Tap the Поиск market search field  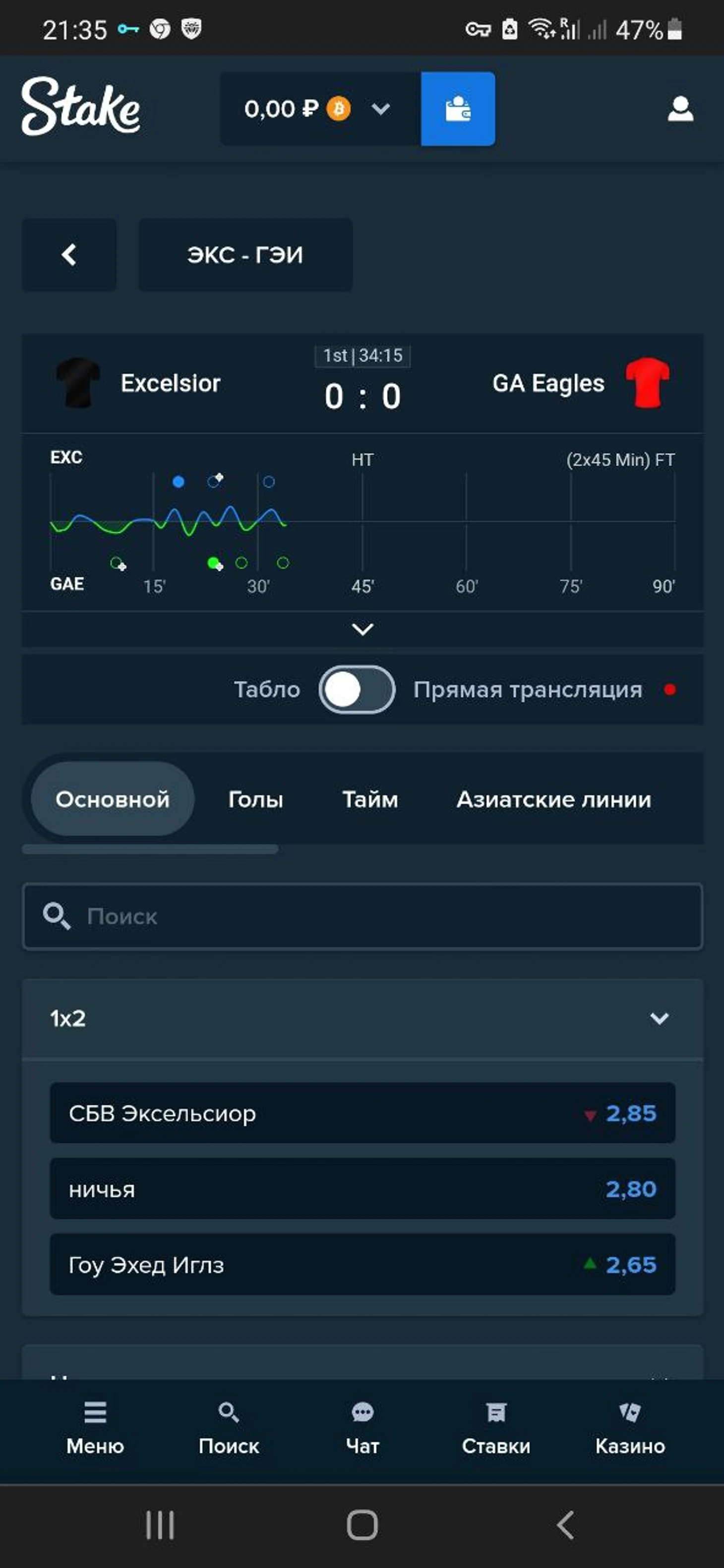[x=362, y=916]
